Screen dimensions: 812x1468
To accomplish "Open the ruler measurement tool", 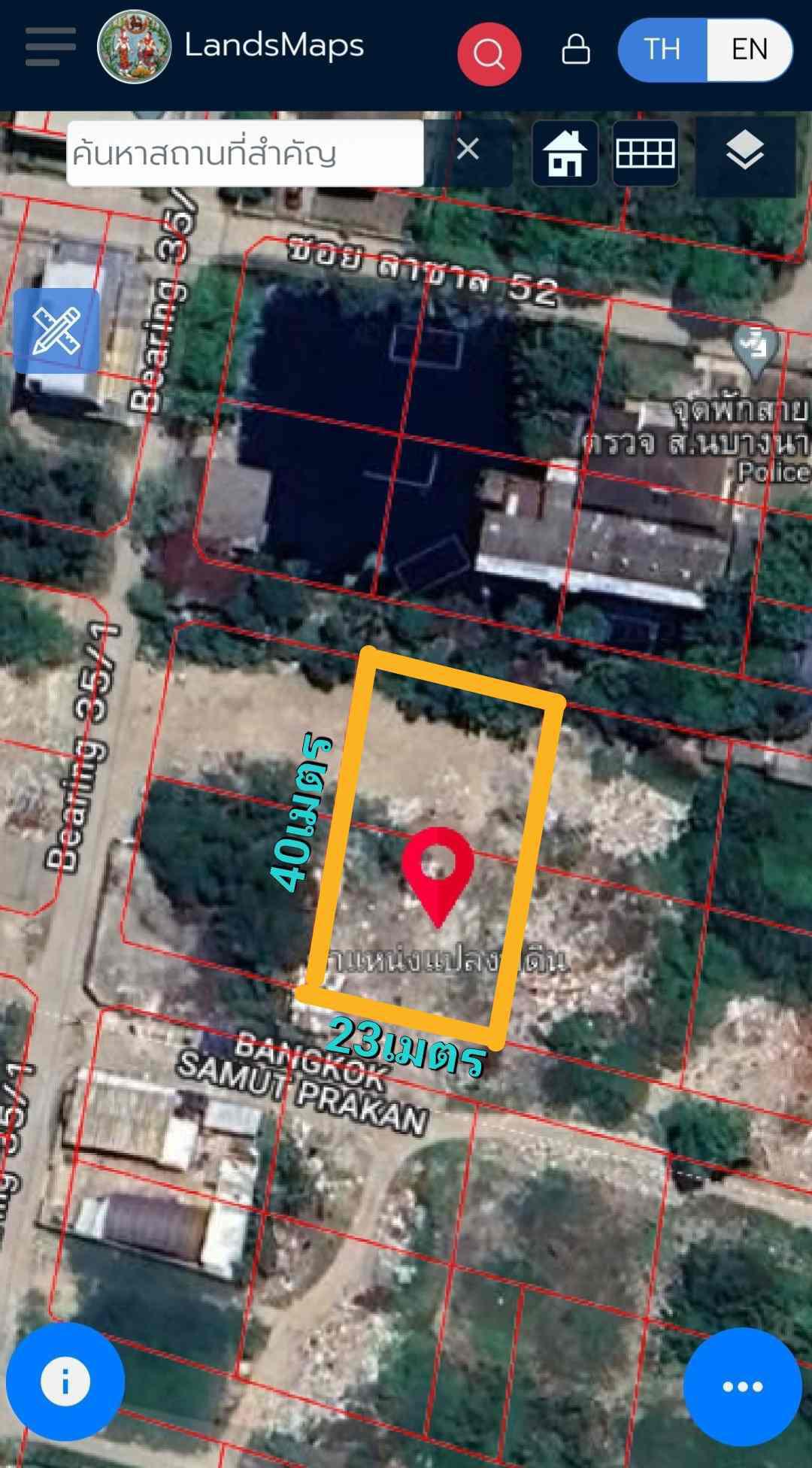I will (56, 331).
